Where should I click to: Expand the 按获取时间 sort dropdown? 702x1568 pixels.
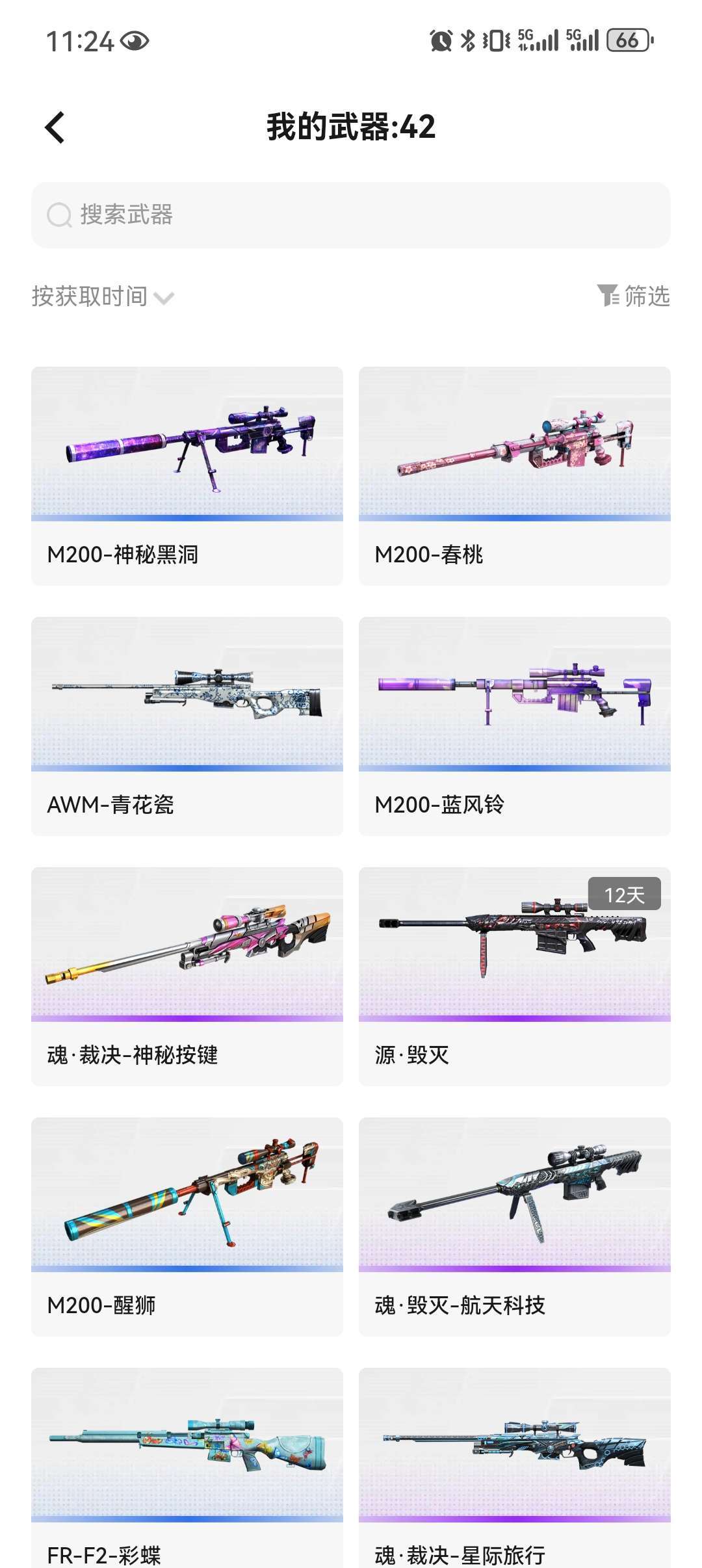(x=103, y=297)
